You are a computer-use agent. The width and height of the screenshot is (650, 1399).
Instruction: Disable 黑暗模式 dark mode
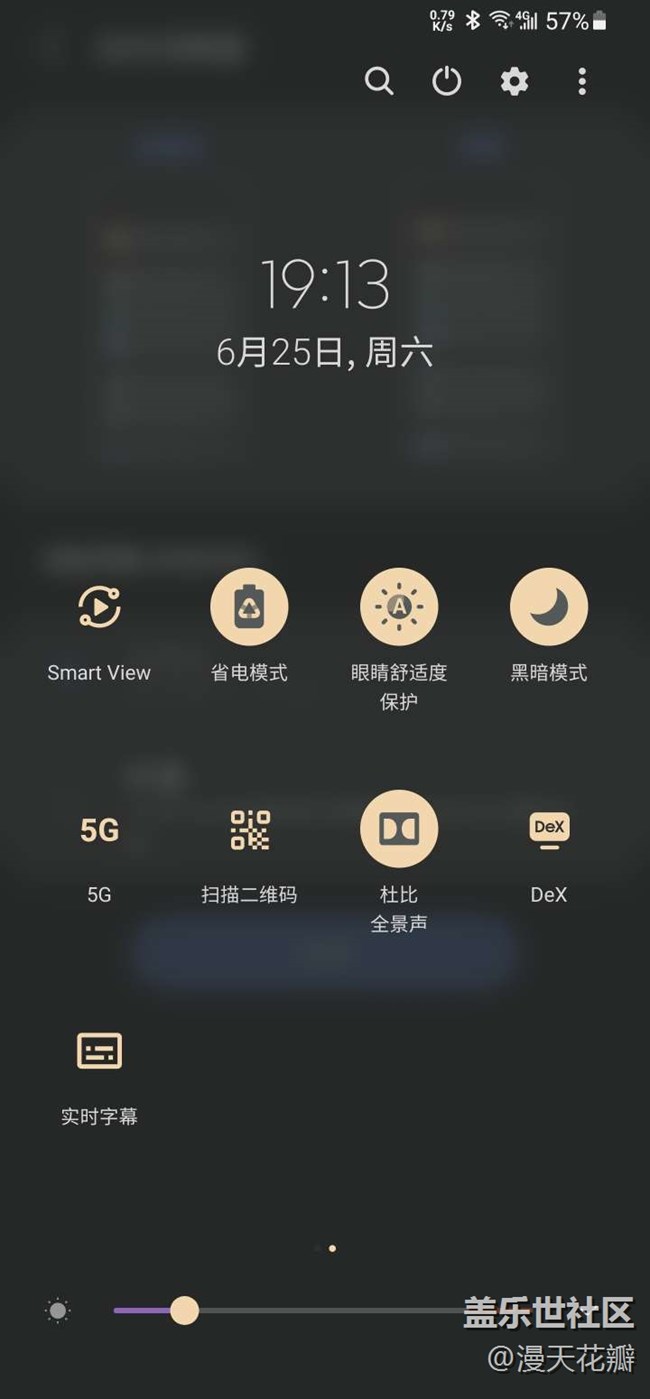549,607
